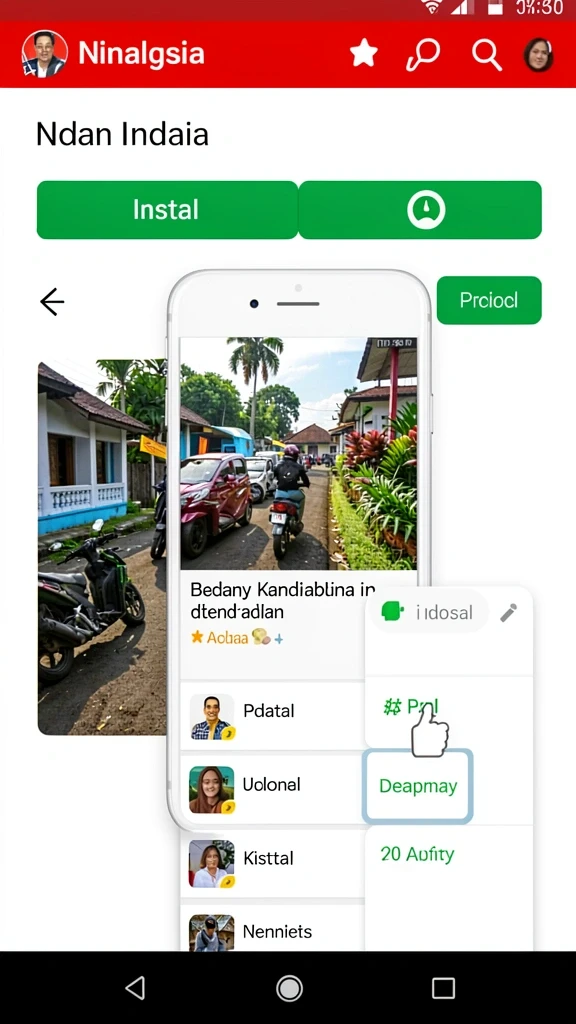Tap the green Prciocl button
Viewport: 576px width, 1024px height.
click(x=489, y=300)
